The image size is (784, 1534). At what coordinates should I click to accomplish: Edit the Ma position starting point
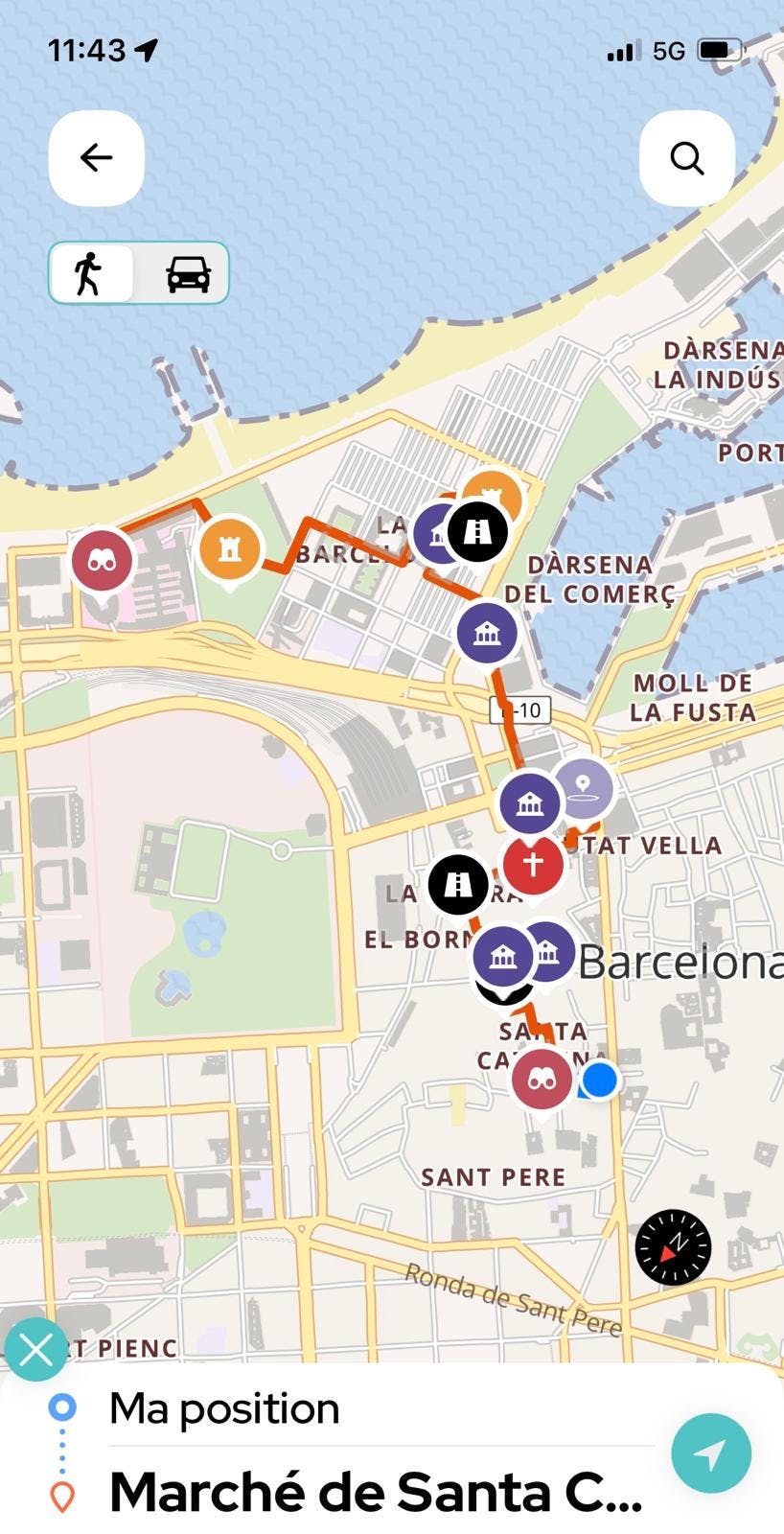click(224, 1408)
